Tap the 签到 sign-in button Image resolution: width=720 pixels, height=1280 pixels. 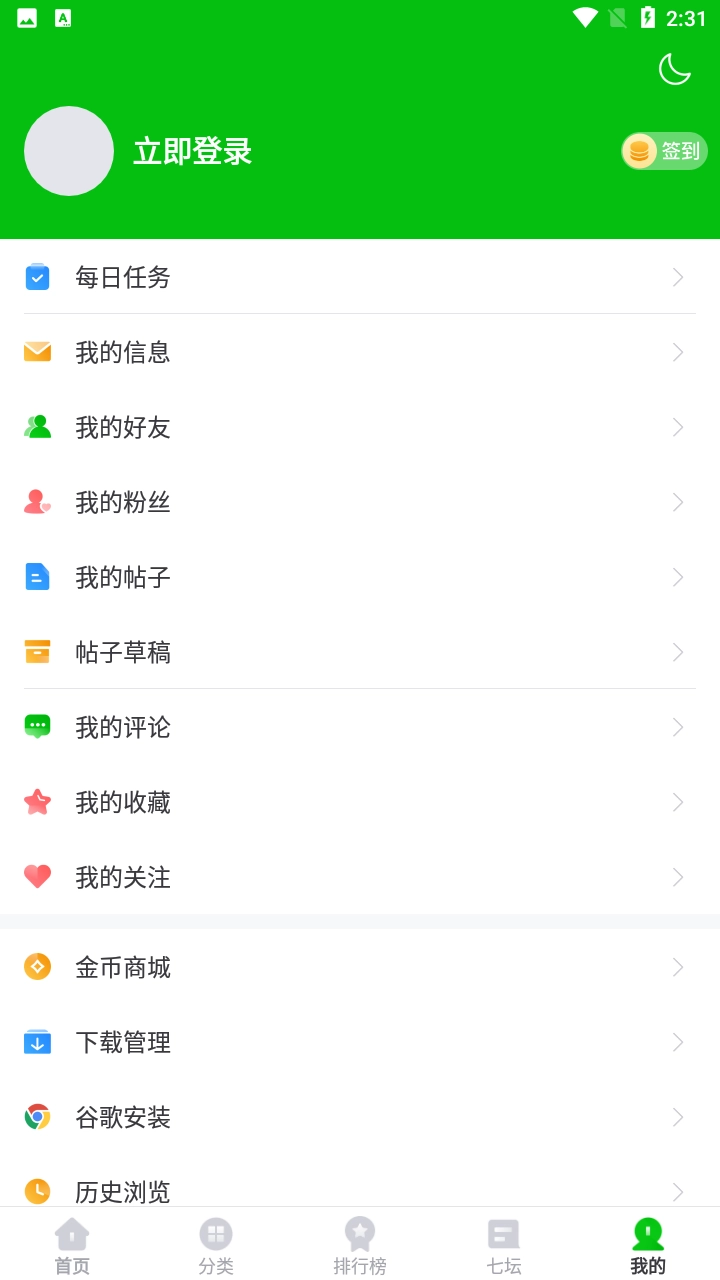663,151
